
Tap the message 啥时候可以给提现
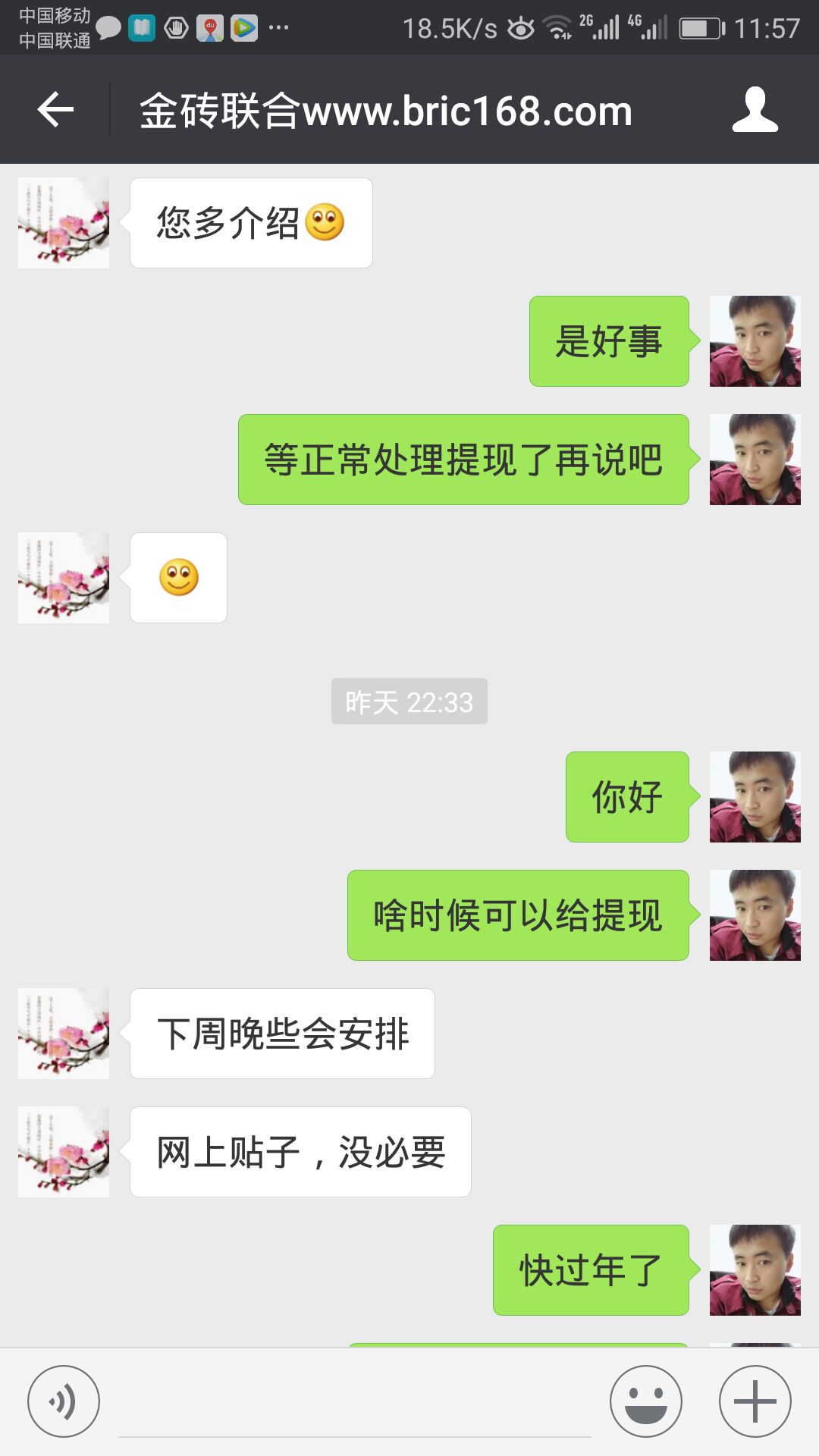click(518, 915)
